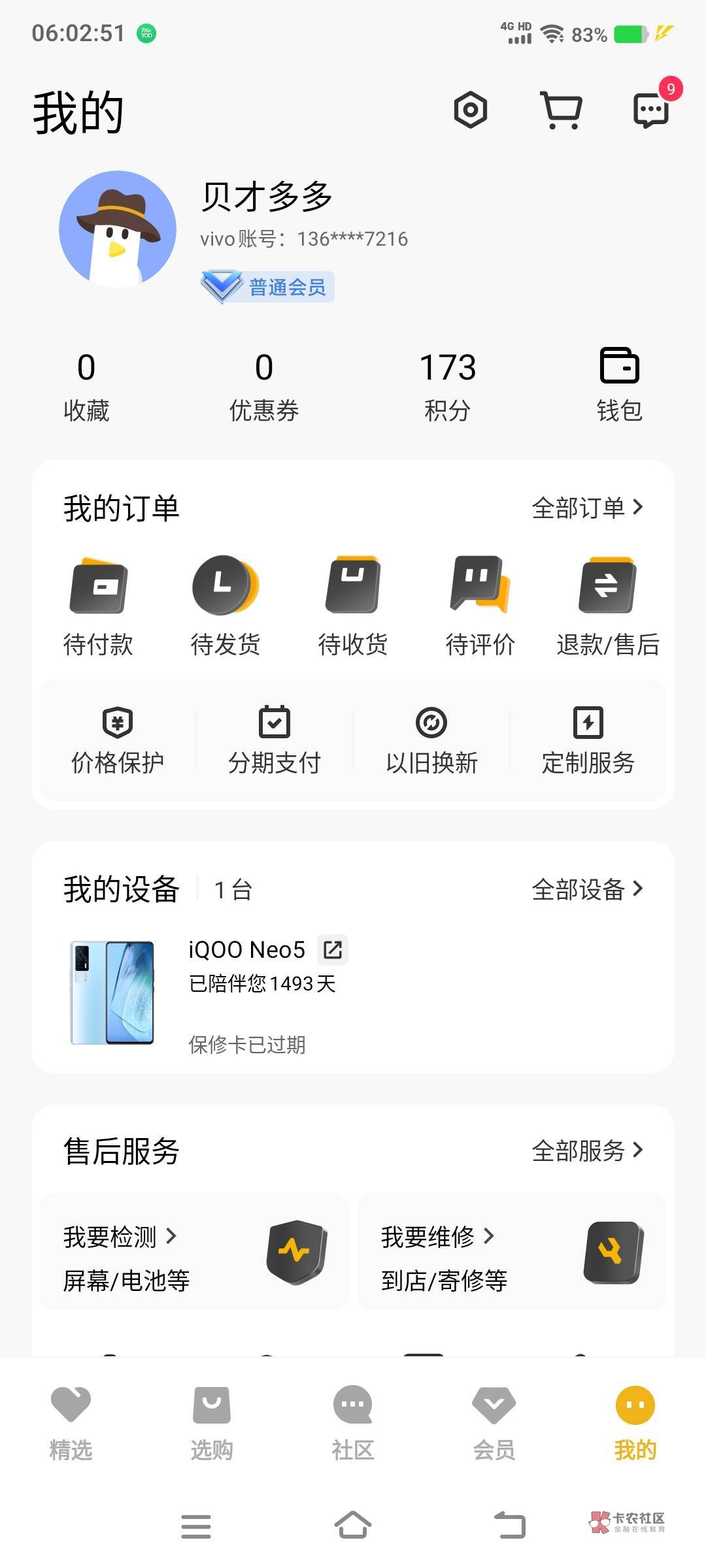Open the settings gear icon
The height and width of the screenshot is (1568, 706).
[471, 110]
